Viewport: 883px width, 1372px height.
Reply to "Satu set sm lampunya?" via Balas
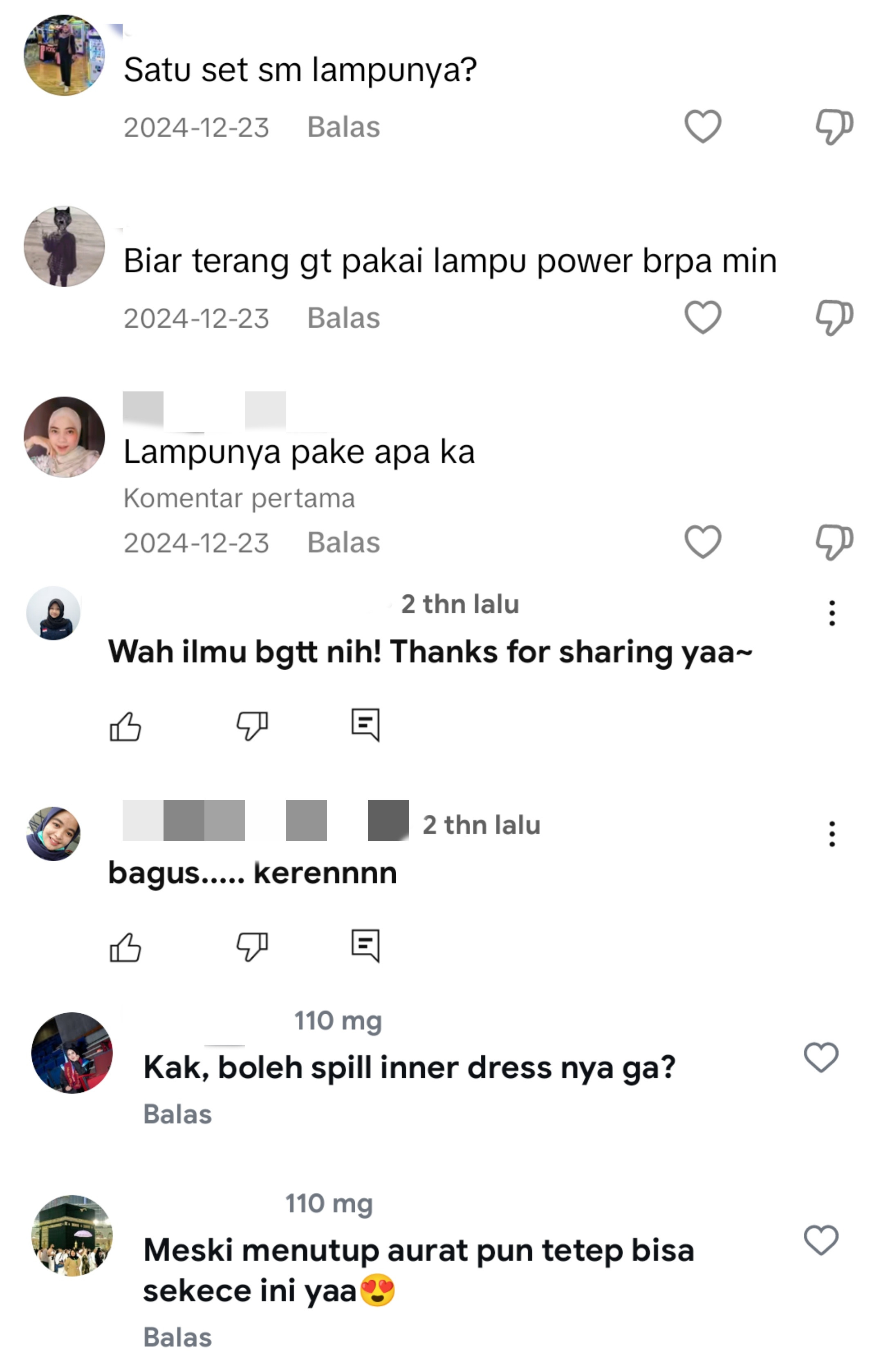click(343, 127)
